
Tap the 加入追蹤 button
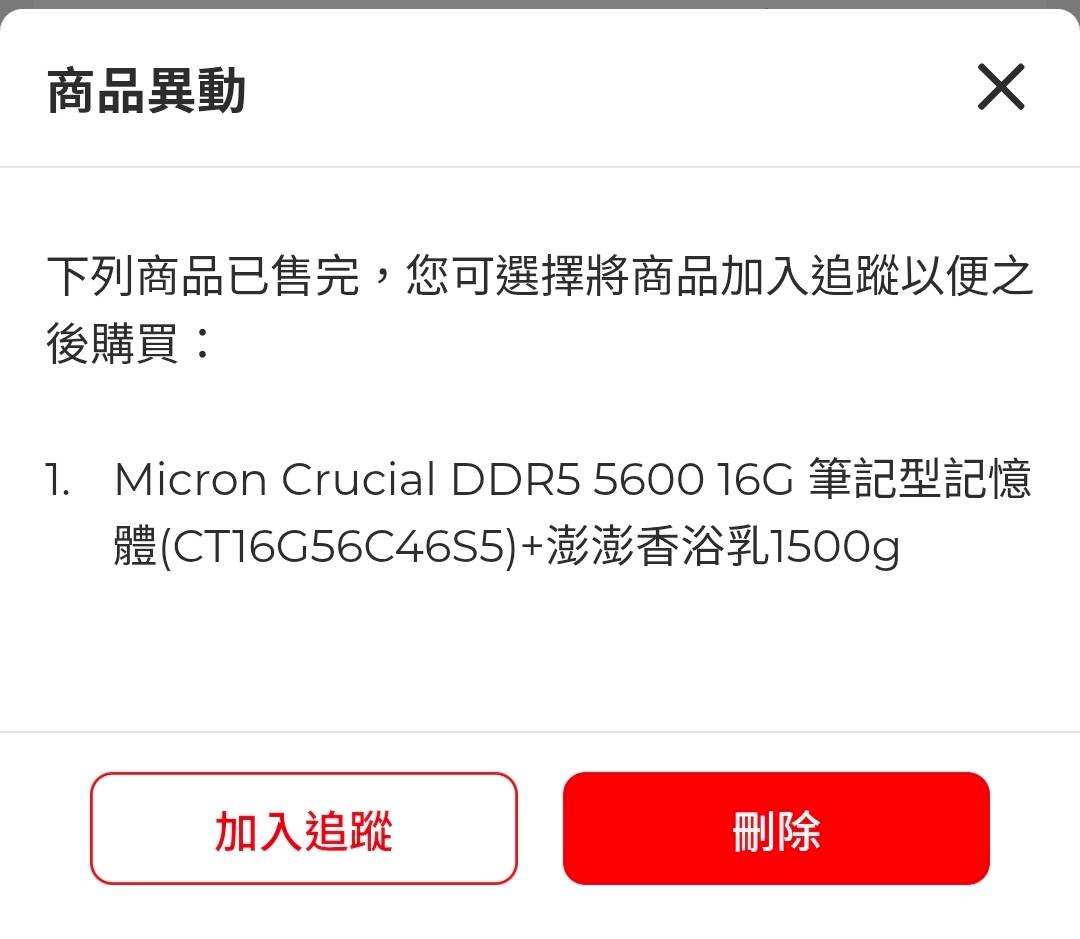click(x=304, y=829)
